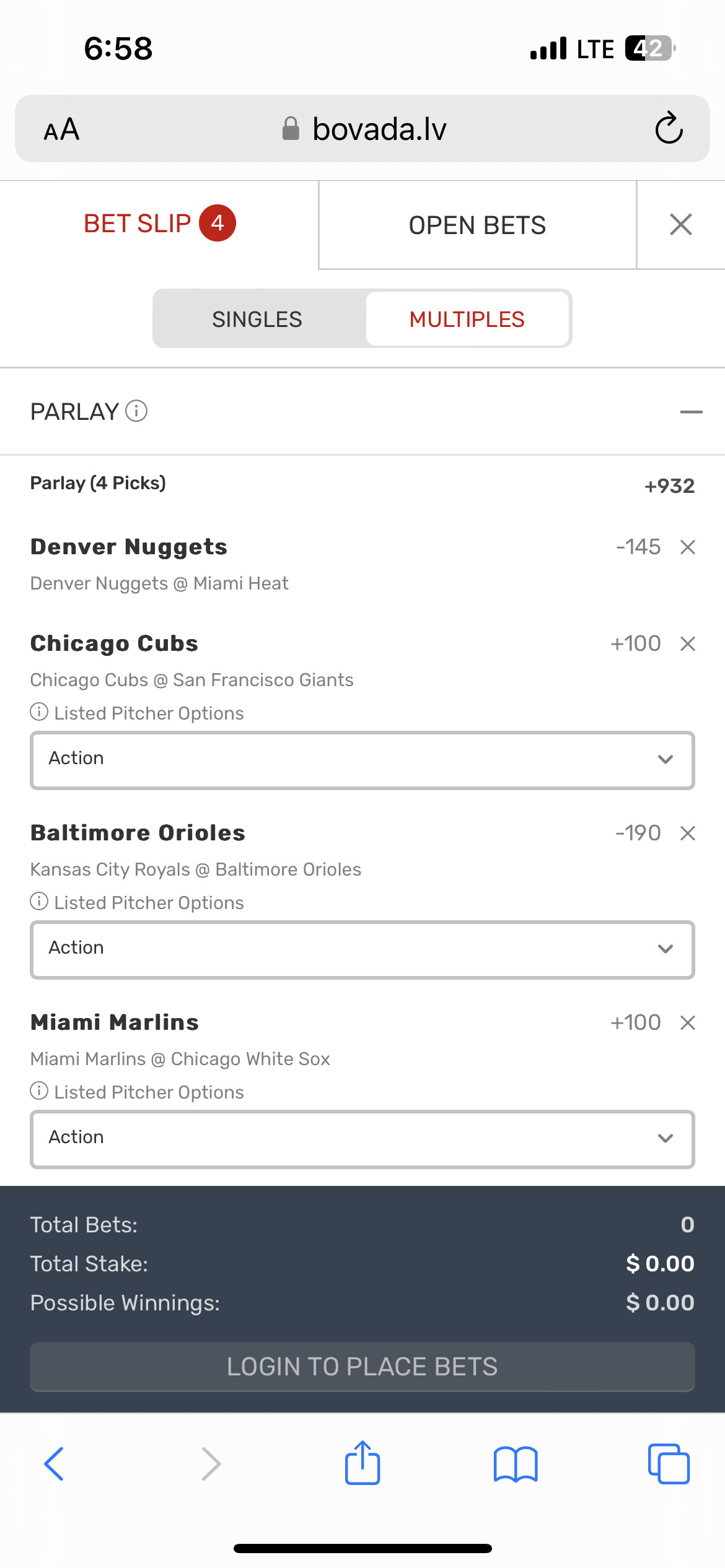Image resolution: width=725 pixels, height=1568 pixels.
Task: Remove Miami Marlins pick from parlay
Action: coord(687,1023)
